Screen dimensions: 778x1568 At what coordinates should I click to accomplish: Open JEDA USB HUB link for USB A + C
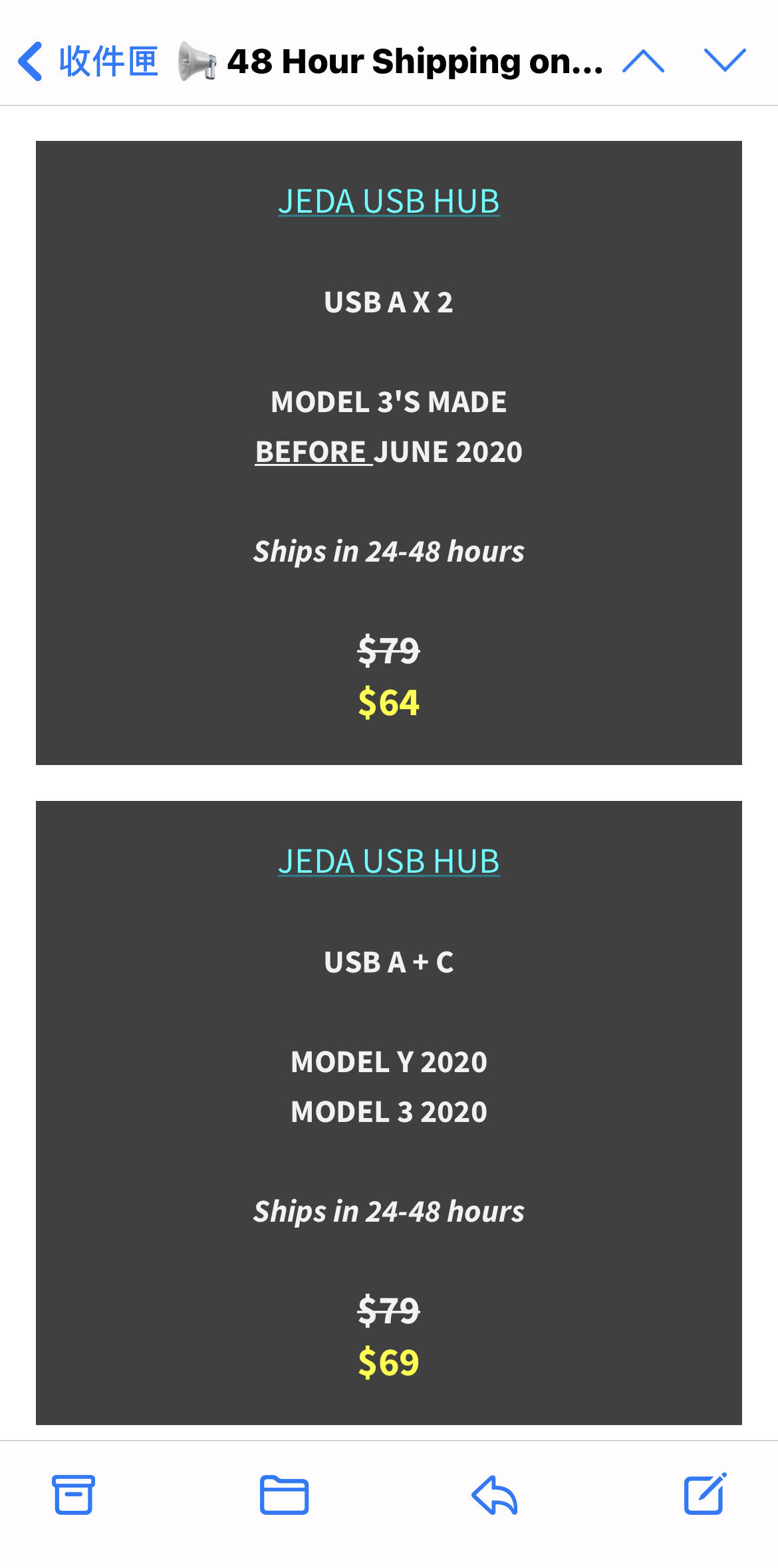pyautogui.click(x=388, y=861)
